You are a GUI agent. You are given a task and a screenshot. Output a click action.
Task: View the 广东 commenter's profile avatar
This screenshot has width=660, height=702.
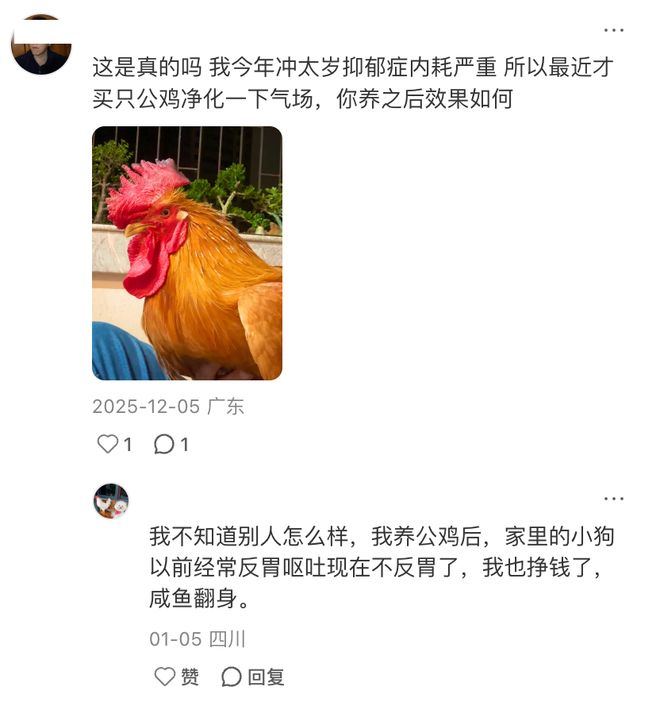click(x=41, y=46)
